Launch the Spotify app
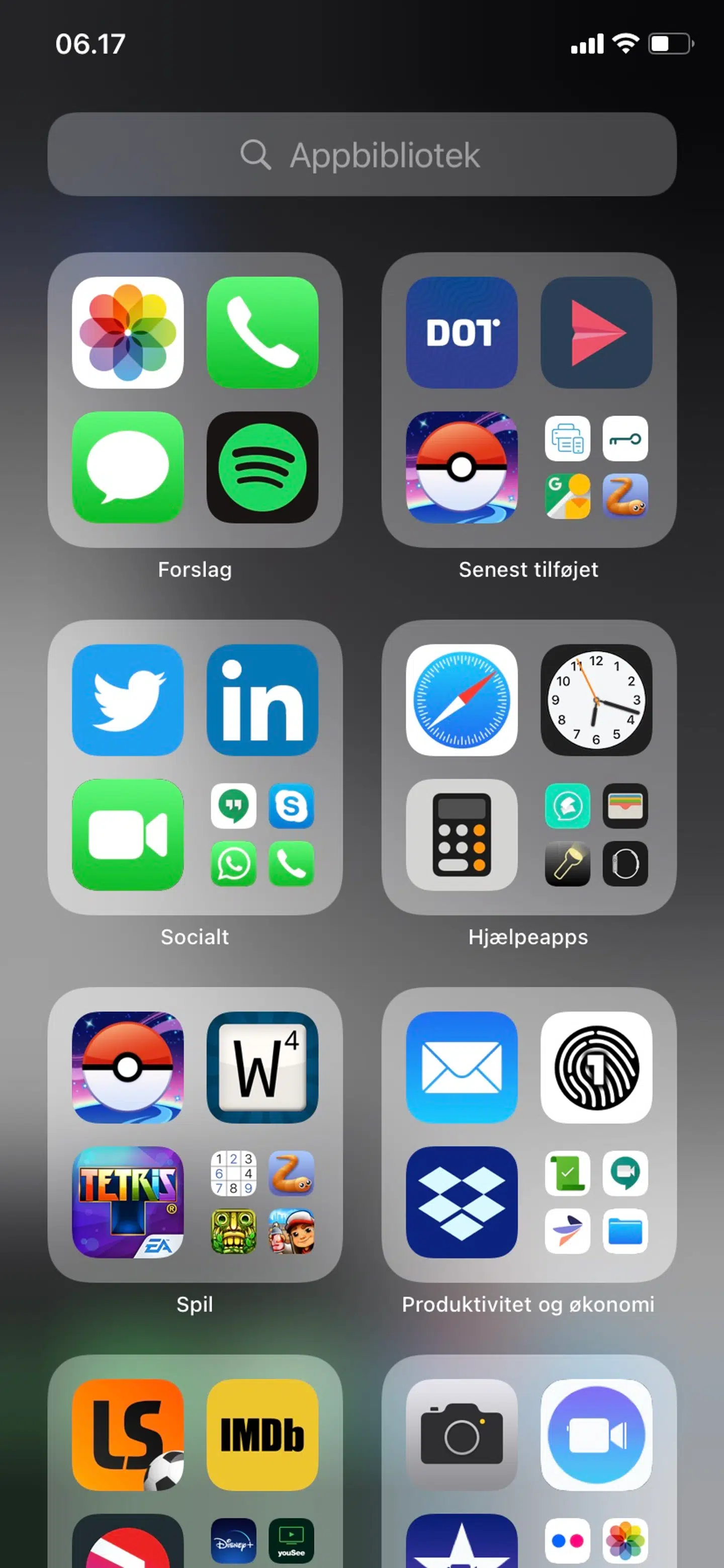Image resolution: width=724 pixels, height=1568 pixels. point(262,467)
